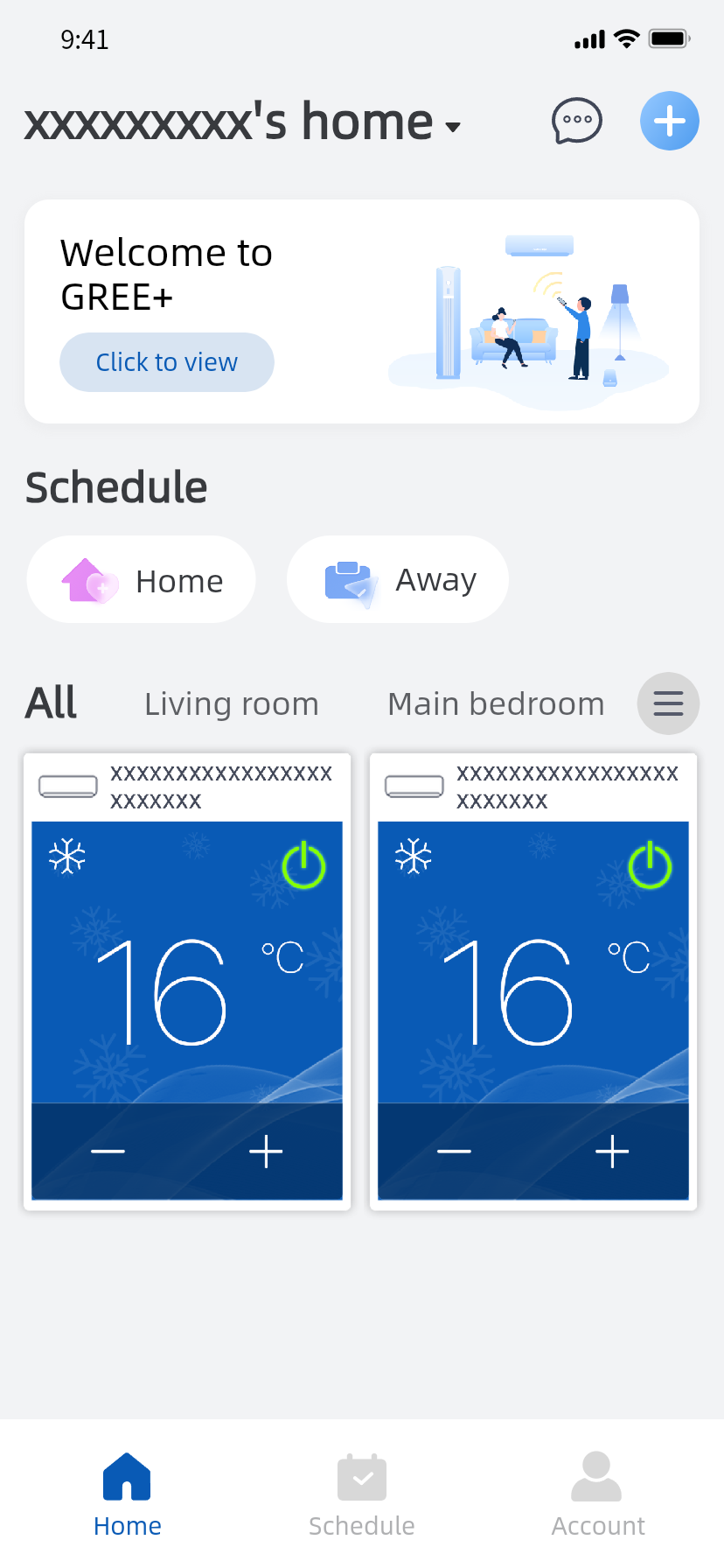Toggle power on the right air conditioner
724x1568 pixels.
pyautogui.click(x=650, y=866)
